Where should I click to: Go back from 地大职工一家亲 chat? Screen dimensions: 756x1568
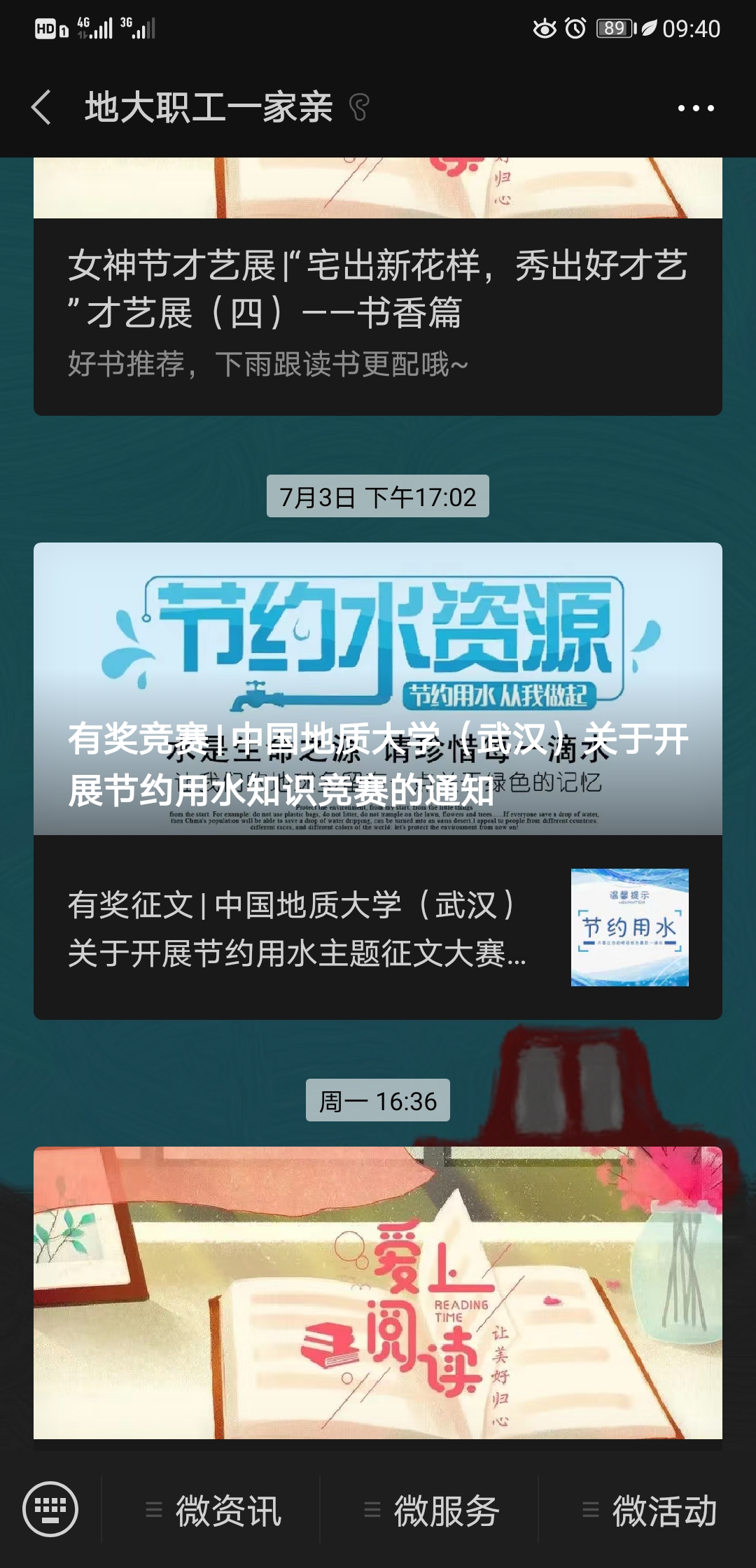(x=42, y=108)
